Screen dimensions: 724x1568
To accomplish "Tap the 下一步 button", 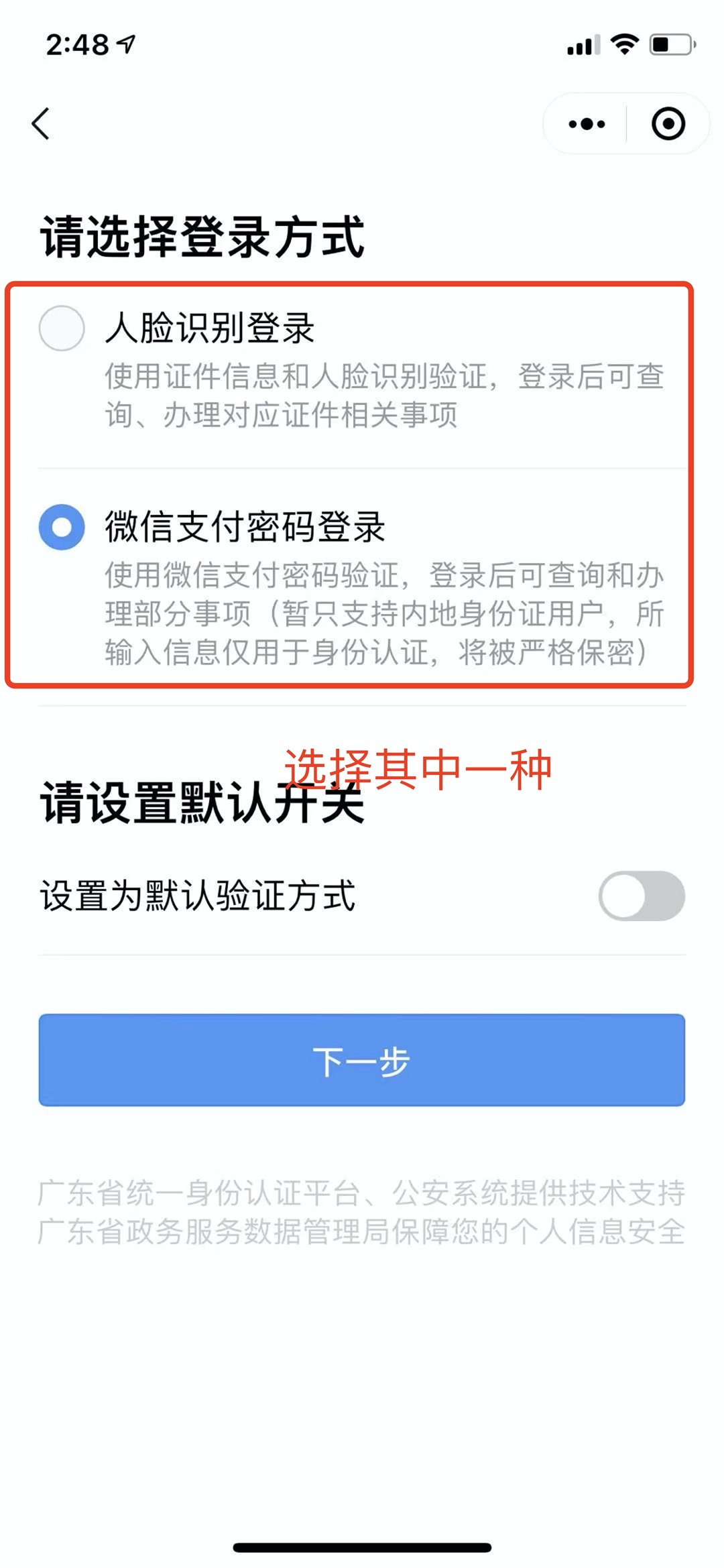I will click(x=362, y=1061).
